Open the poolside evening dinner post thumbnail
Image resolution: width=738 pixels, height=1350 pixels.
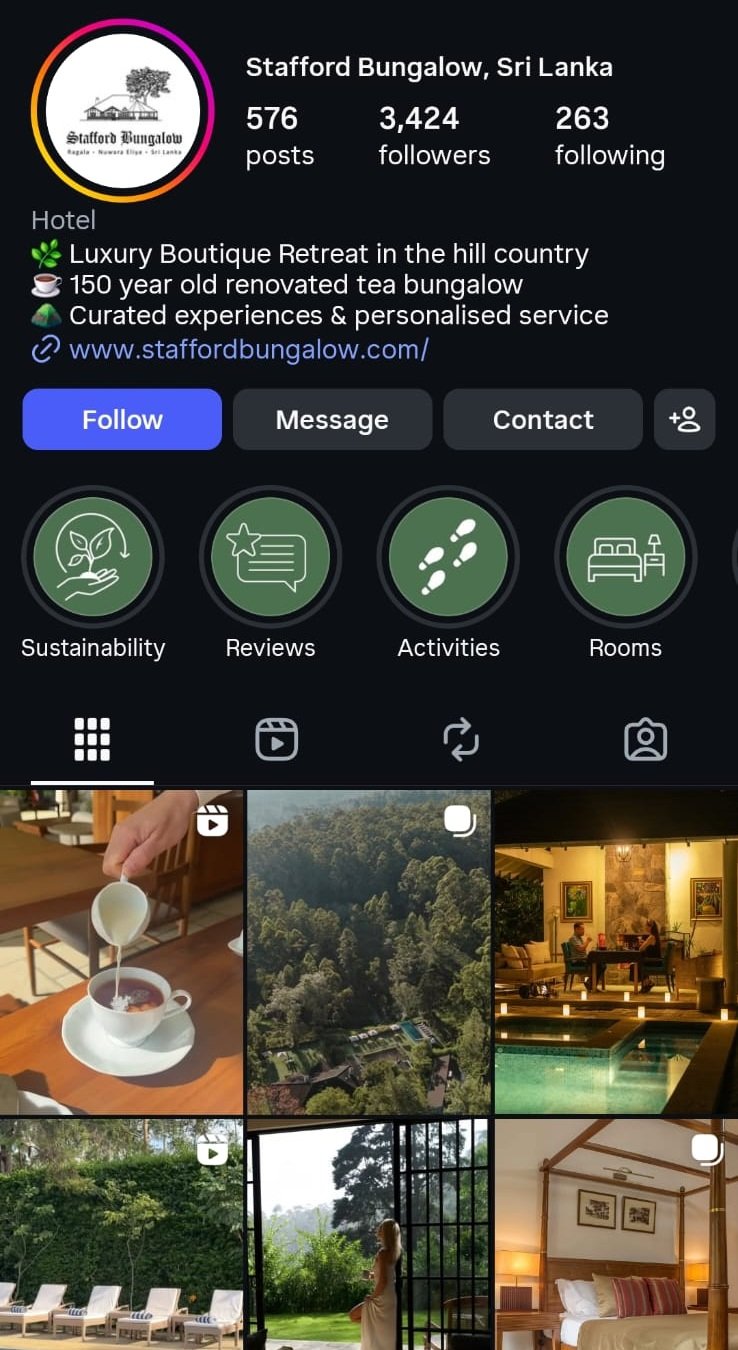(x=615, y=948)
